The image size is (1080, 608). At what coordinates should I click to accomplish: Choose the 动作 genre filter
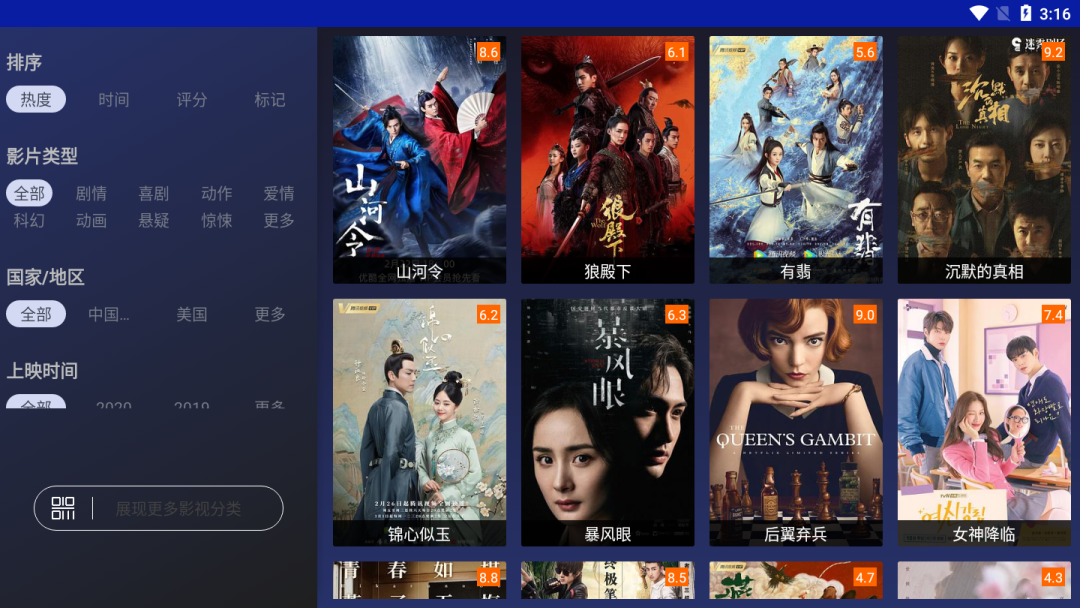(x=216, y=193)
